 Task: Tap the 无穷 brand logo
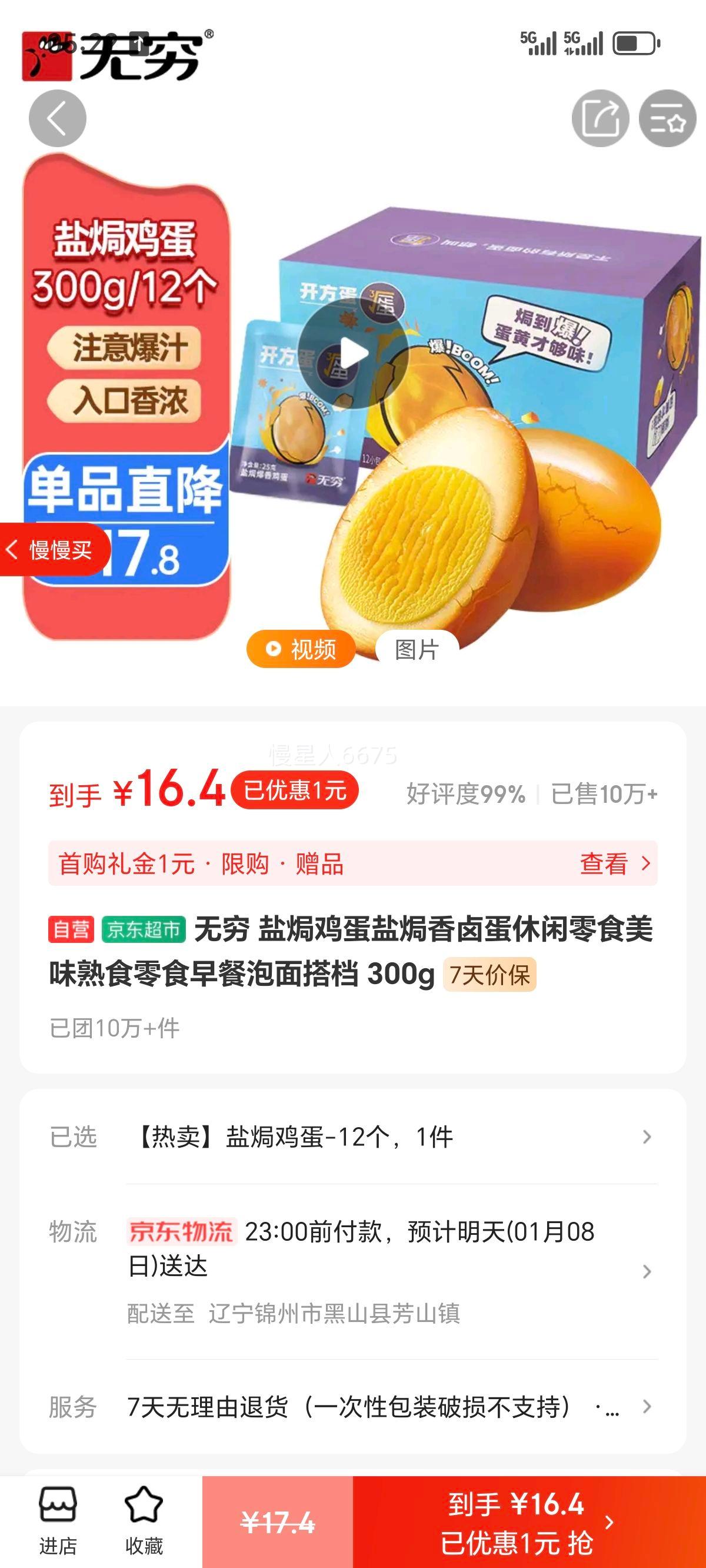116,55
